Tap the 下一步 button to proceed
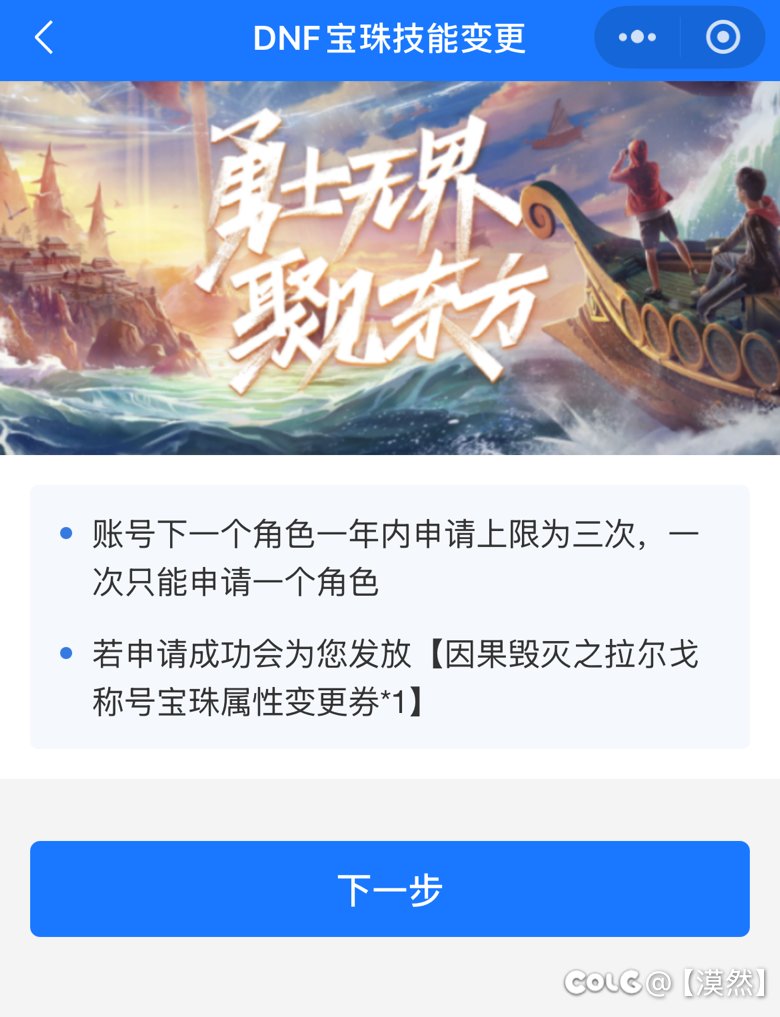The height and width of the screenshot is (1017, 780). [x=390, y=889]
